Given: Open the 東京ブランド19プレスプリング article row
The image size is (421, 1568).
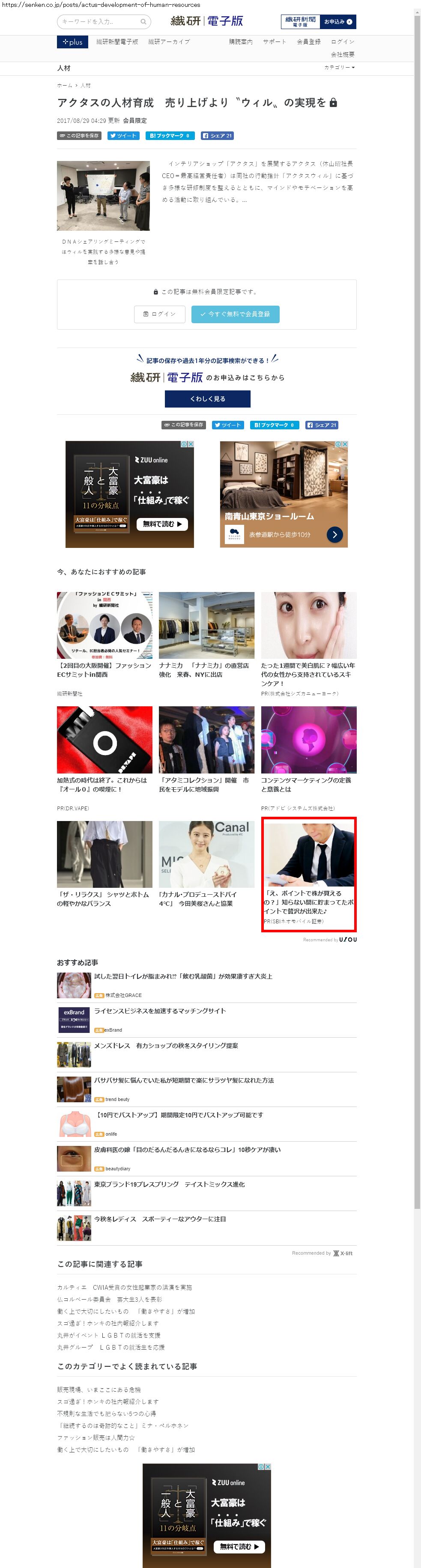Looking at the screenshot, I should 169,1184.
